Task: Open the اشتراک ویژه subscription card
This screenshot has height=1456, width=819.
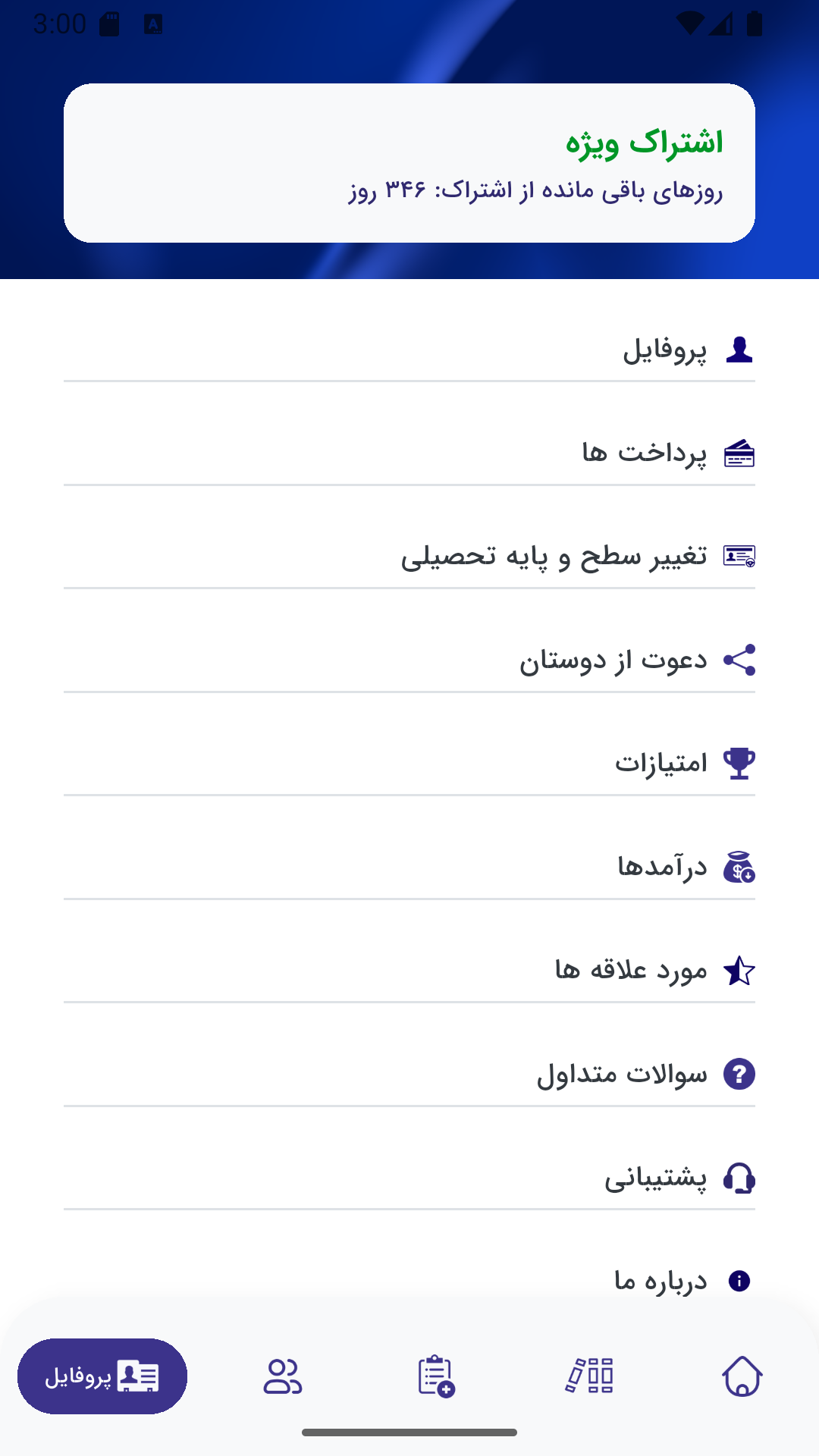Action: 409,163
